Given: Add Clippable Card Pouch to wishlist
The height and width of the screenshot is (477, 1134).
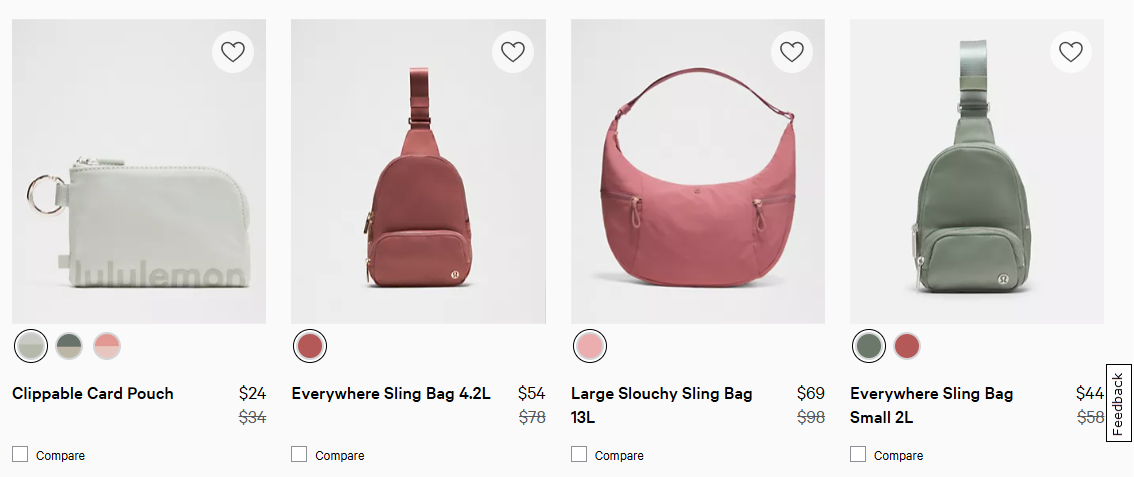Looking at the screenshot, I should (x=233, y=52).
